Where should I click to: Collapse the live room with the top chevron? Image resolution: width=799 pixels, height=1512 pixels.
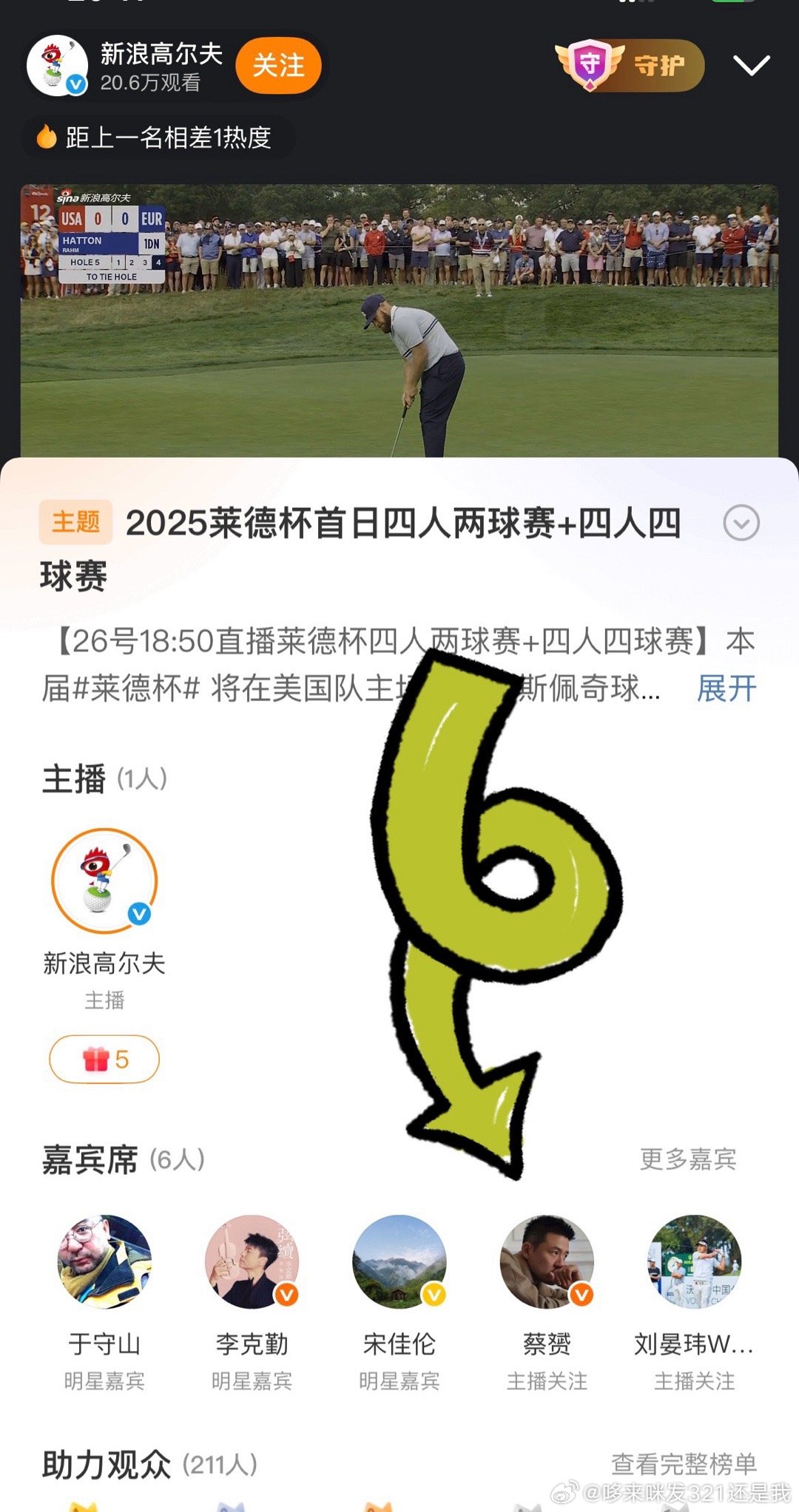pos(751,65)
